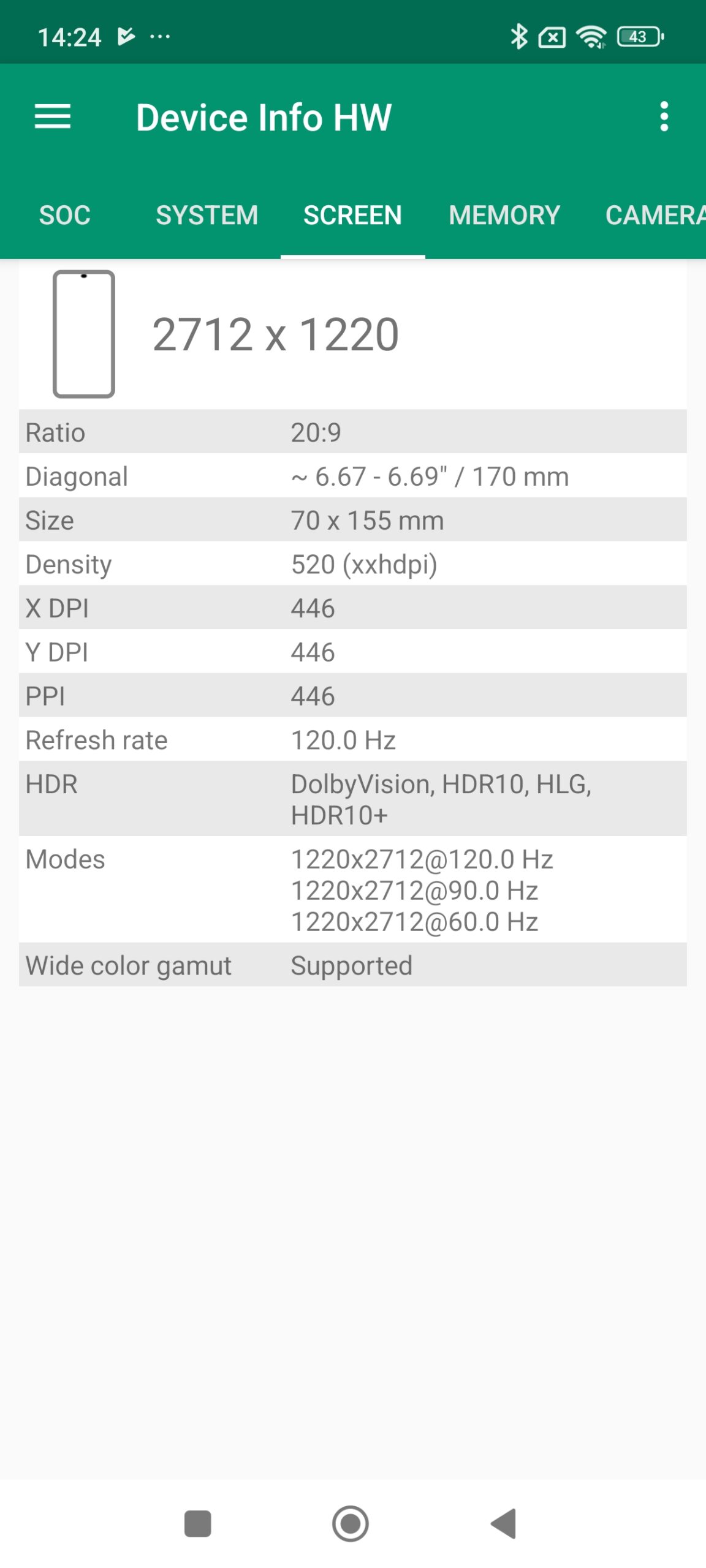706x1568 pixels.
Task: Open the hamburger navigation drawer
Action: pos(53,116)
